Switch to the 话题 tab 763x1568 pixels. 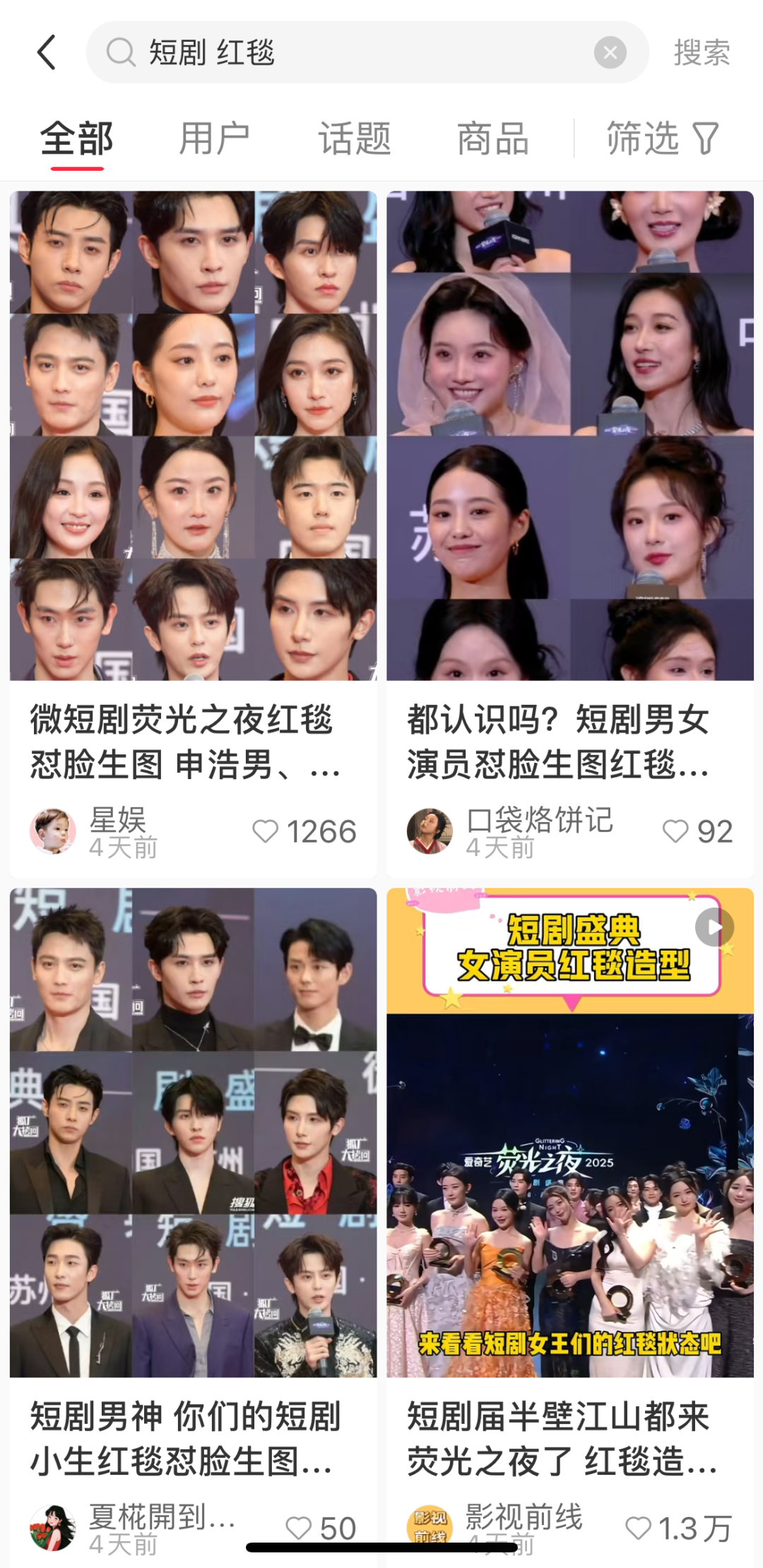tap(354, 138)
